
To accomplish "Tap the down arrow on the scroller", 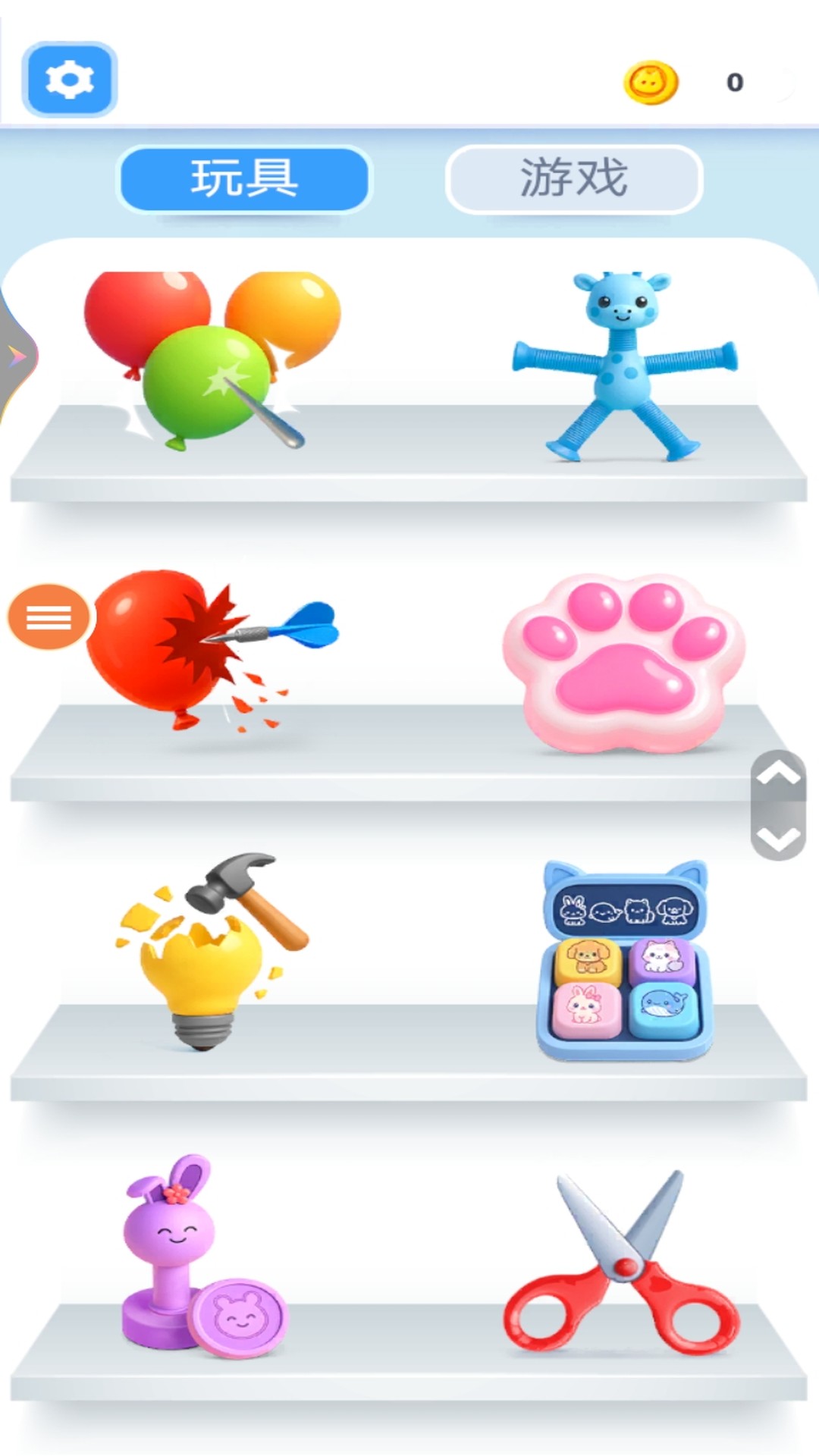I will [x=779, y=837].
